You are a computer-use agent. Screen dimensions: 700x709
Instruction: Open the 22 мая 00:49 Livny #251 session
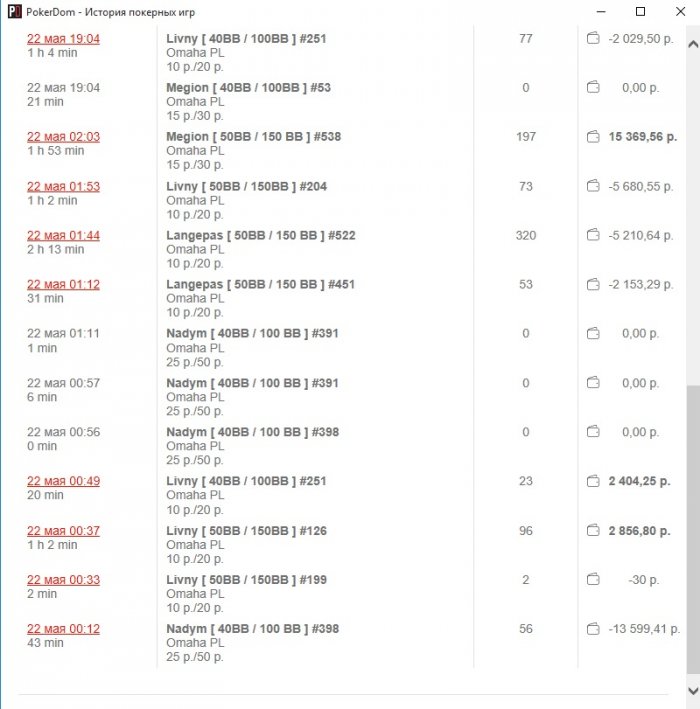(63, 482)
